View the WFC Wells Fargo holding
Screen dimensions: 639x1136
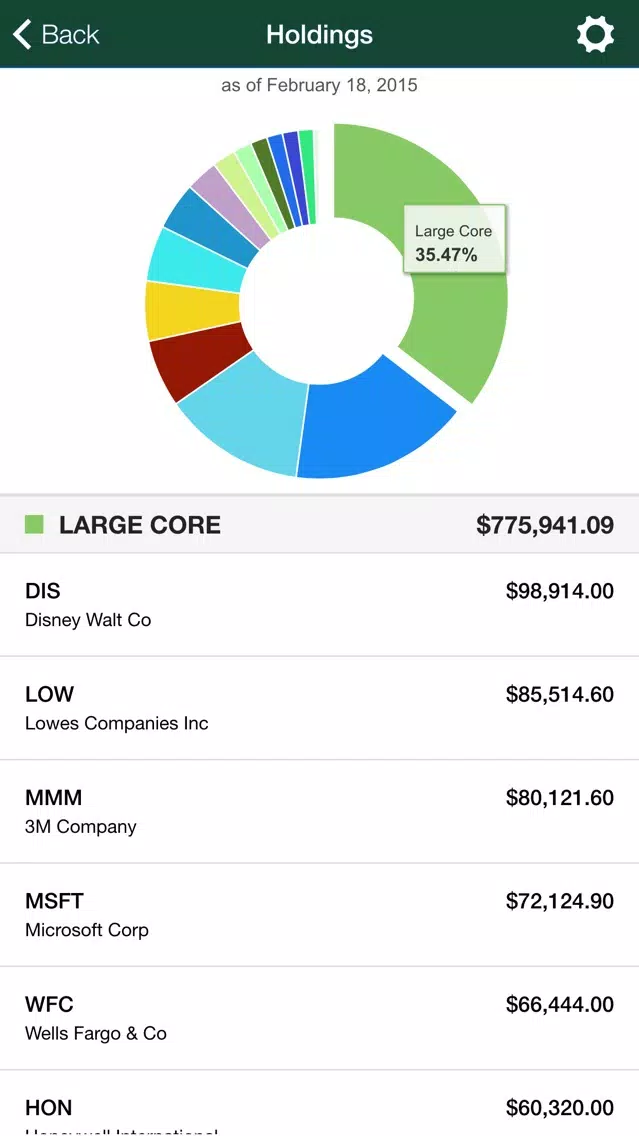tap(320, 1019)
